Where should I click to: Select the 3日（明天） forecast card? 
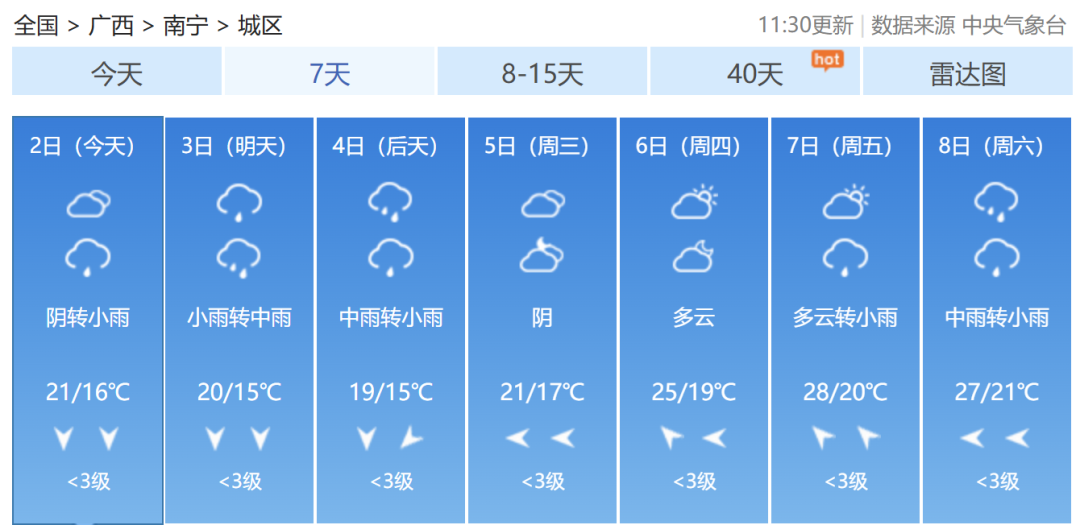click(239, 320)
